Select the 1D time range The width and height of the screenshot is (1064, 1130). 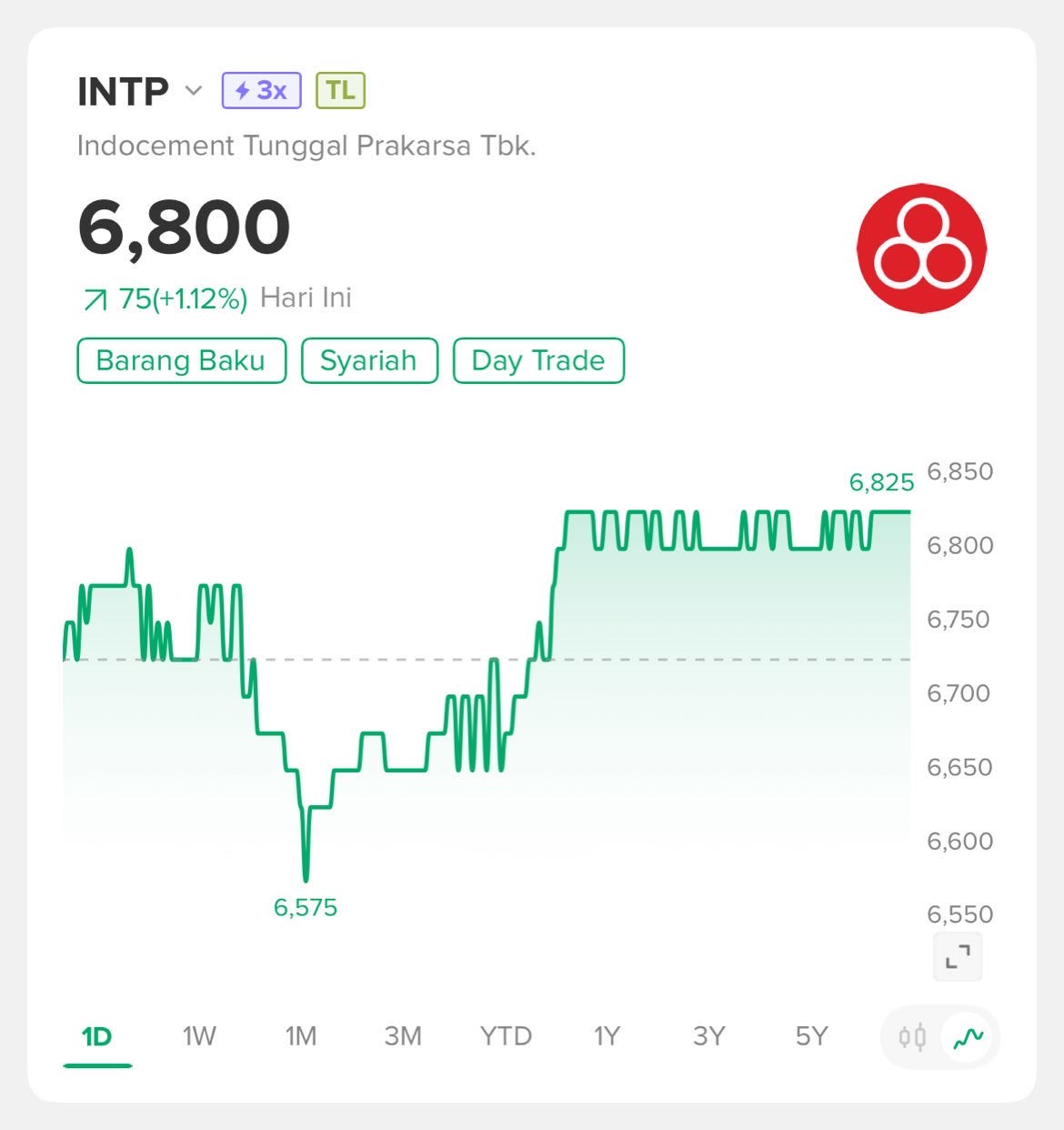point(96,1036)
